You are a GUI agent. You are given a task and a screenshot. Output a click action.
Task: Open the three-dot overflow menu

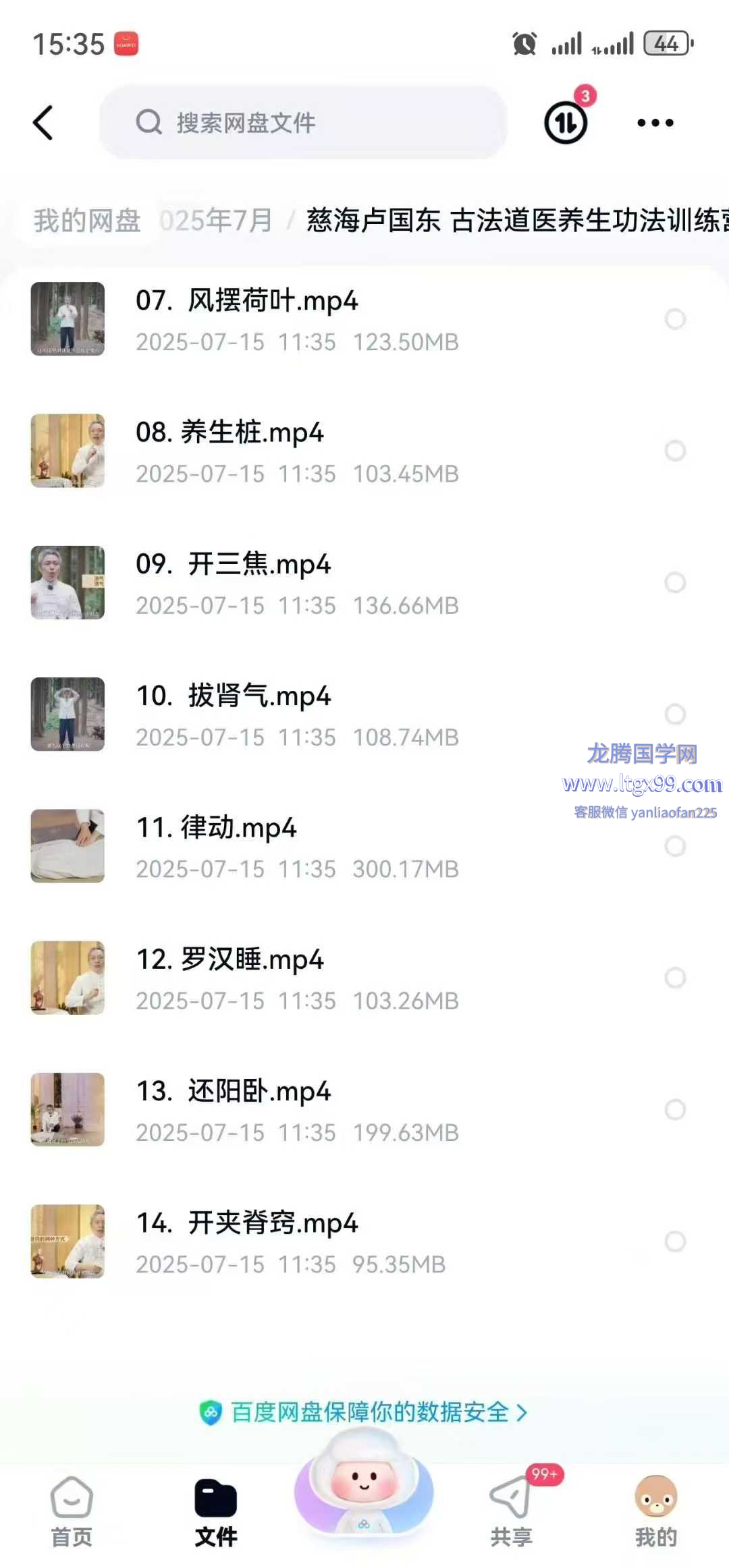pos(655,123)
